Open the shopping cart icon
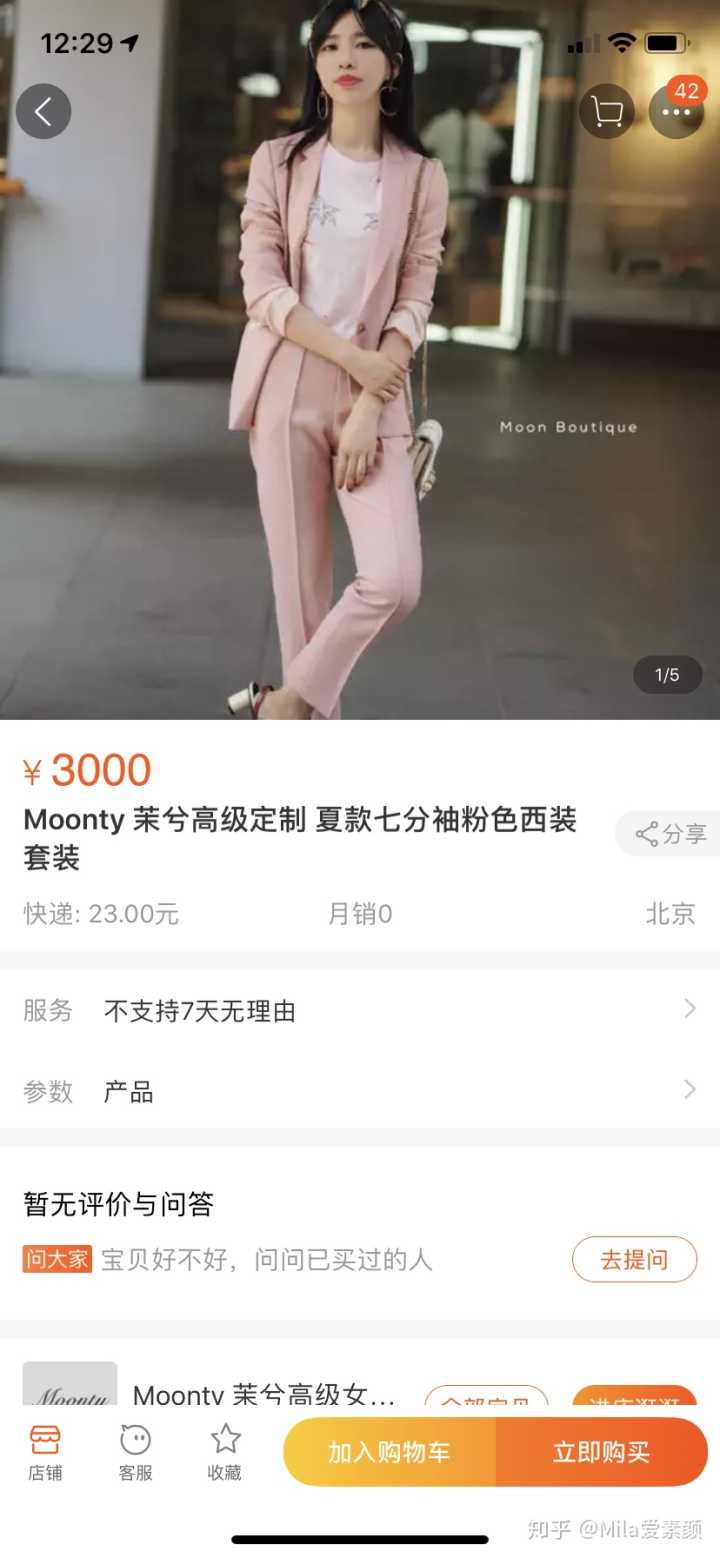 click(606, 111)
